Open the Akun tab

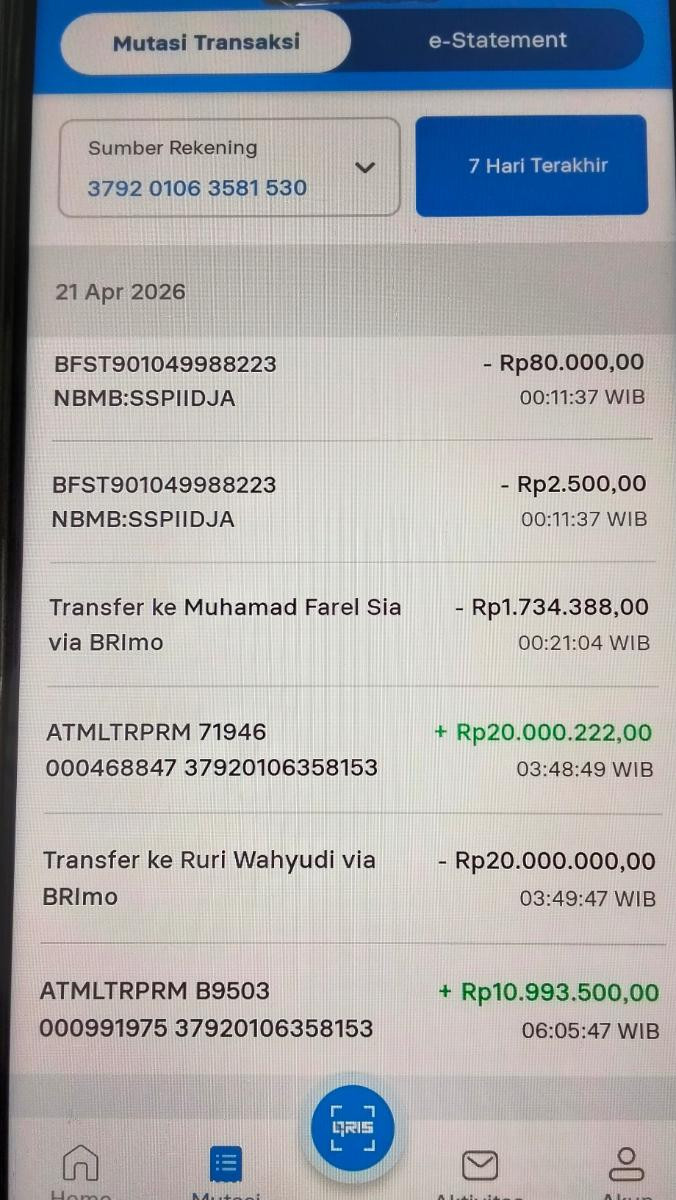(626, 1166)
